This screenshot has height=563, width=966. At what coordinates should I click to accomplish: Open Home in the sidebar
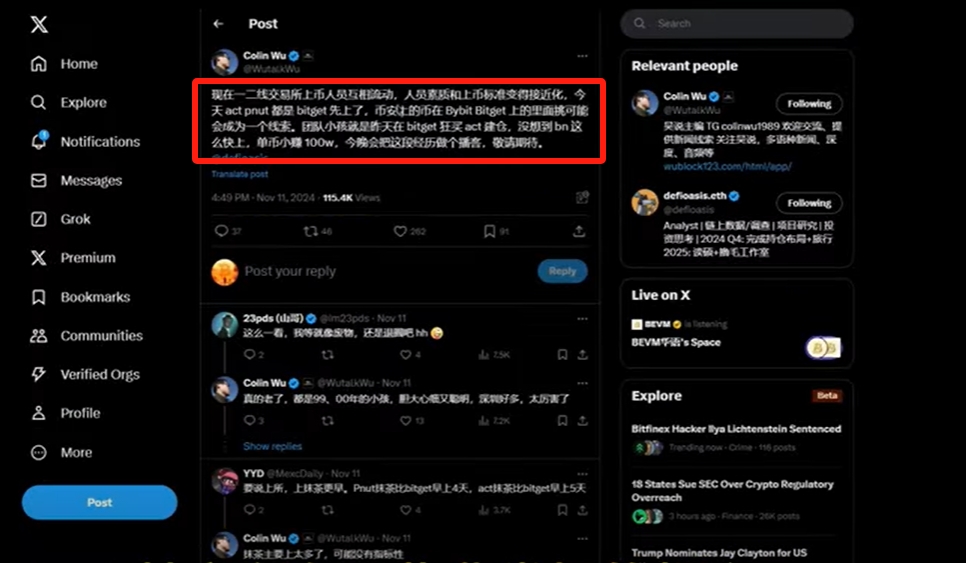point(78,64)
